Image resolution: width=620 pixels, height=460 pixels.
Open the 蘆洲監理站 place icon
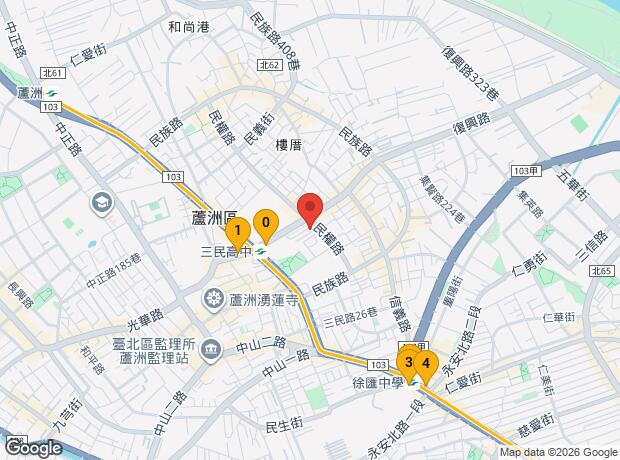click(x=211, y=349)
